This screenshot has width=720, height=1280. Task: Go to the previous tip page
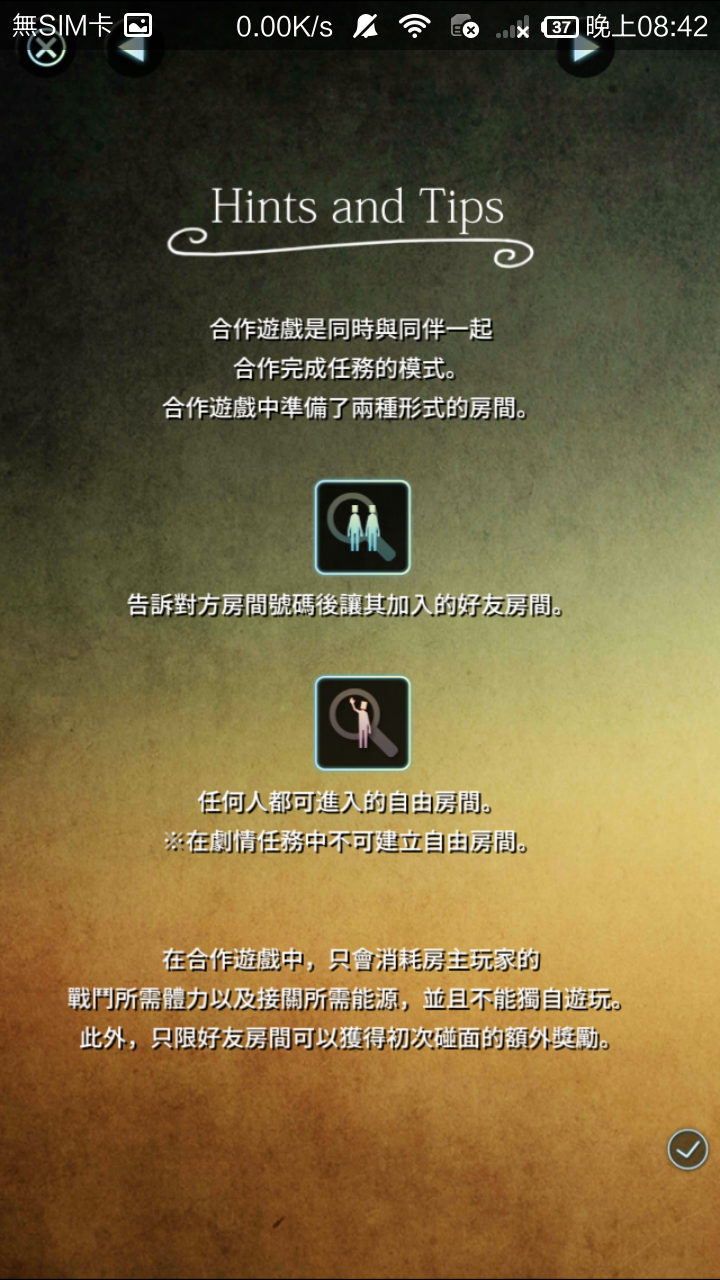coord(134,48)
